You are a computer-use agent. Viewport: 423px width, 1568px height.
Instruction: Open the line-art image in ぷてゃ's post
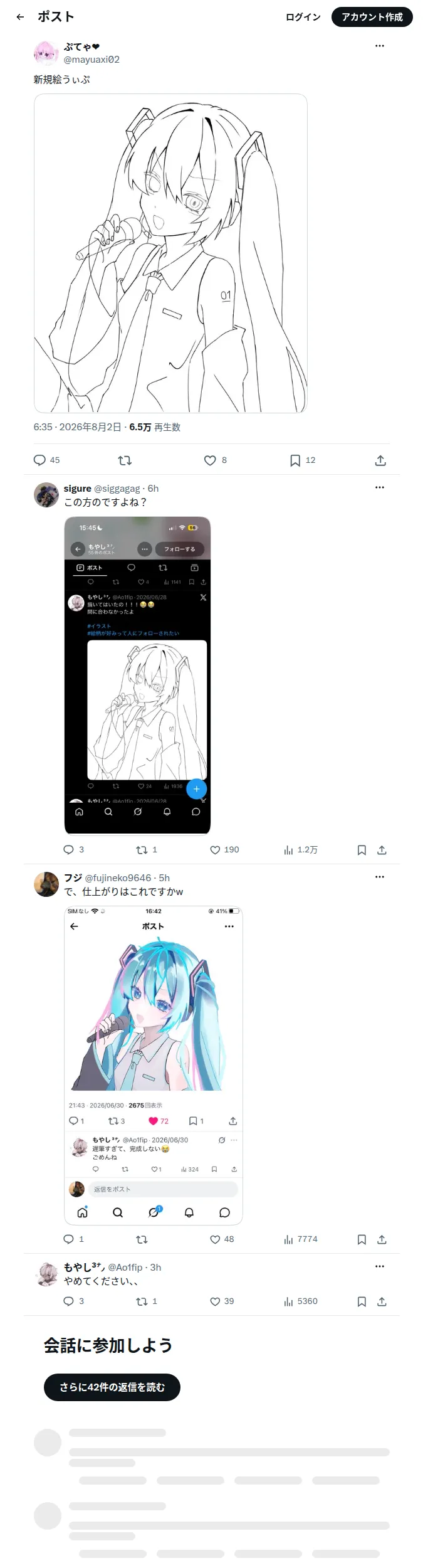pos(170,253)
